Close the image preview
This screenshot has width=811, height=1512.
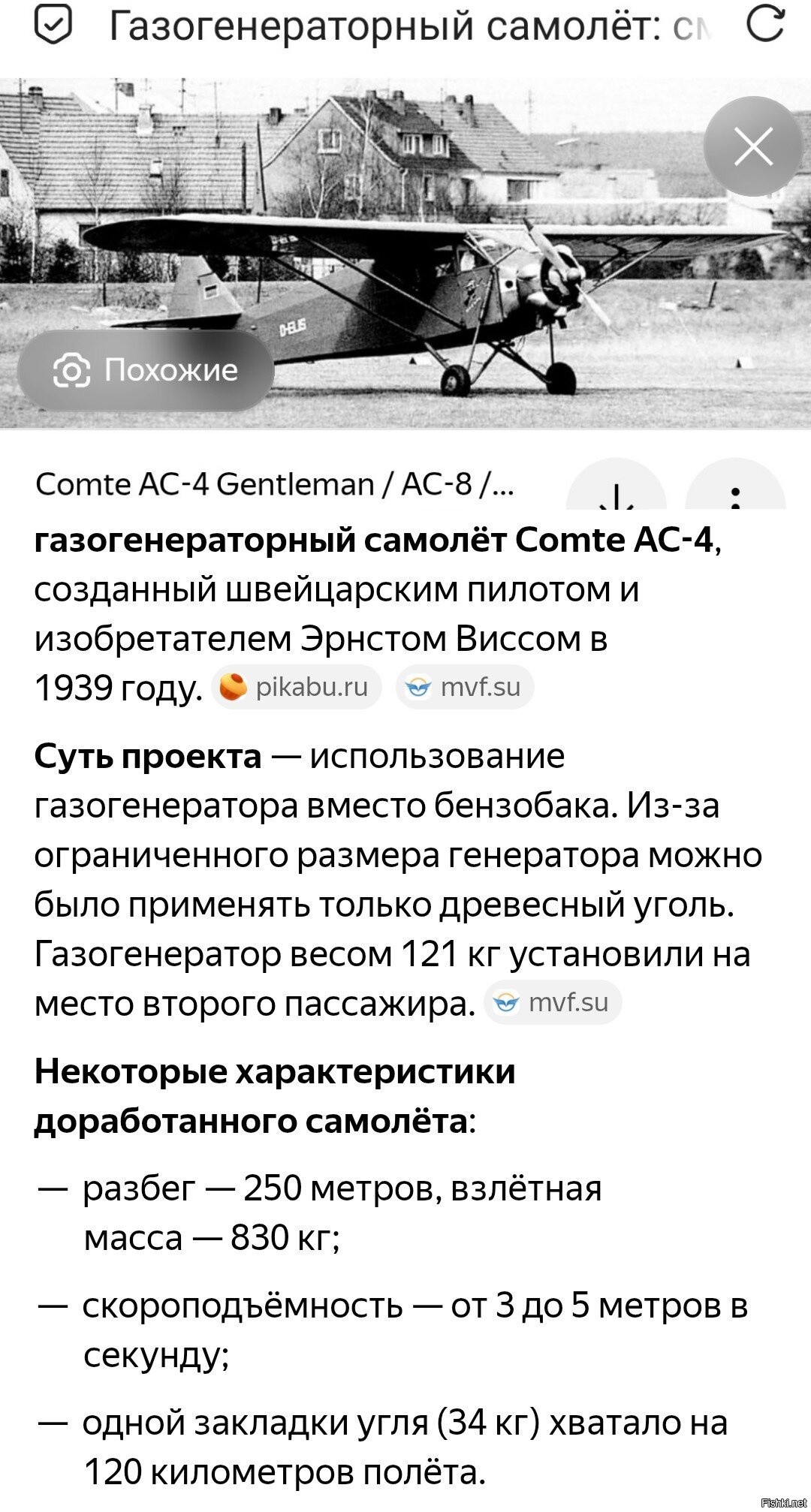pyautogui.click(x=752, y=146)
